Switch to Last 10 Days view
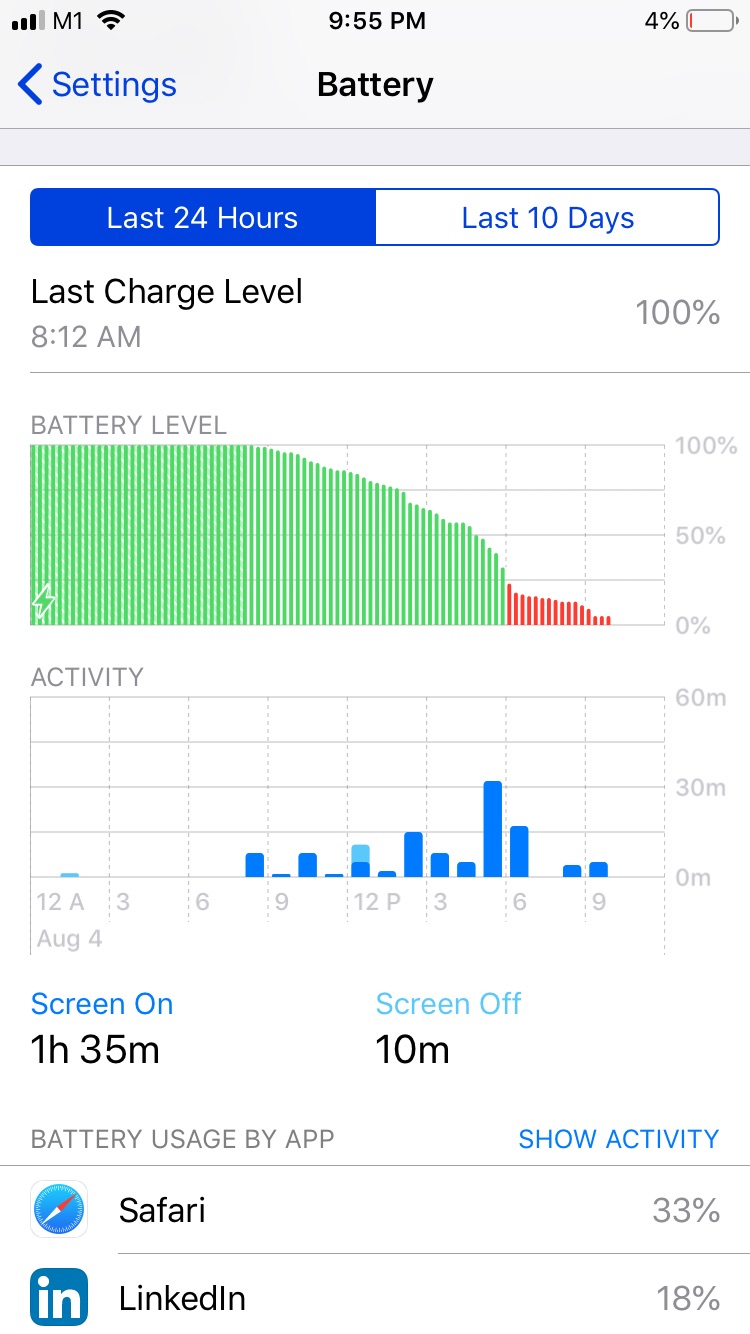The image size is (750, 1334). pos(547,218)
